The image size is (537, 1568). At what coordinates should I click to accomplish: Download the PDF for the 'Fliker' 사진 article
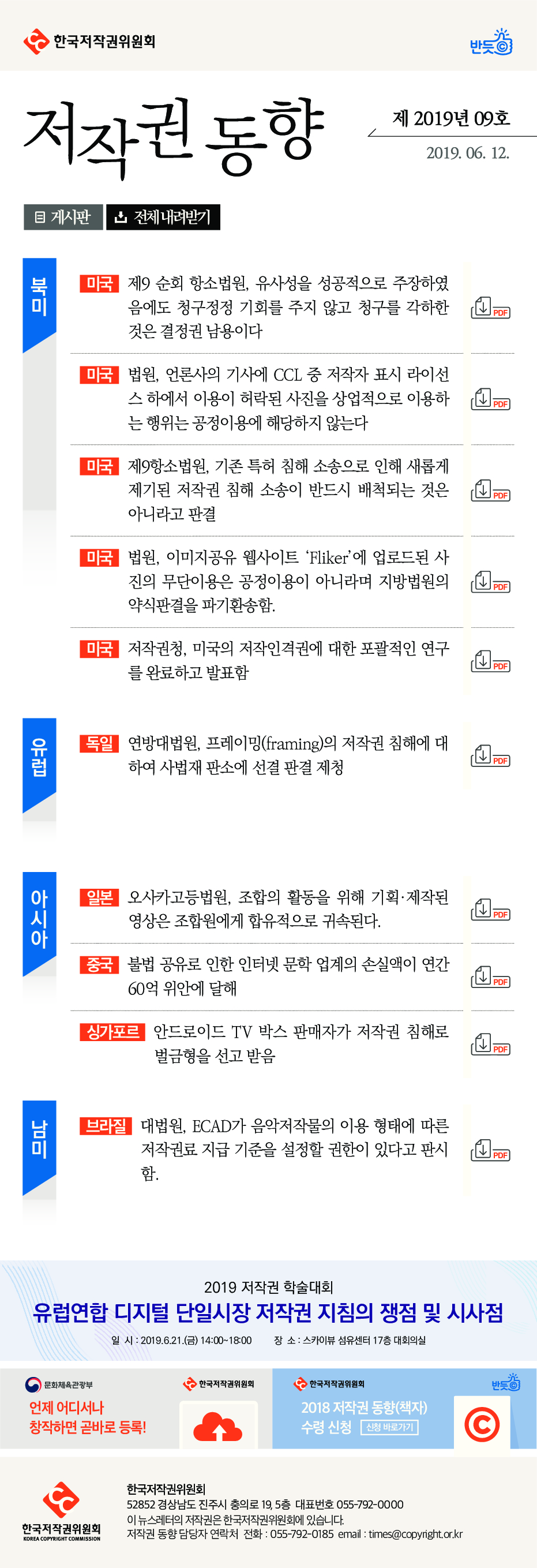[x=490, y=582]
